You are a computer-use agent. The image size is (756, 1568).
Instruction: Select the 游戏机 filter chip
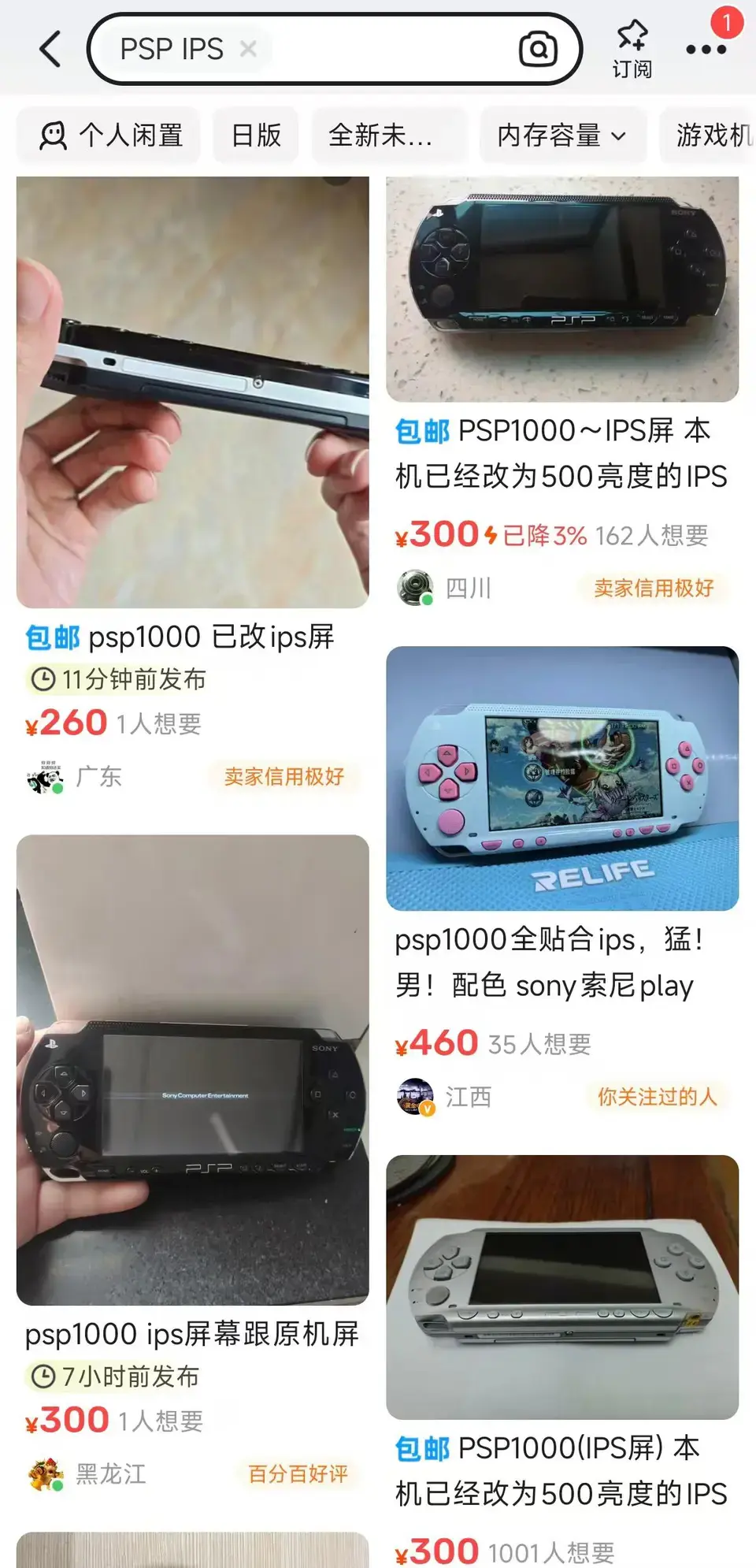(713, 136)
